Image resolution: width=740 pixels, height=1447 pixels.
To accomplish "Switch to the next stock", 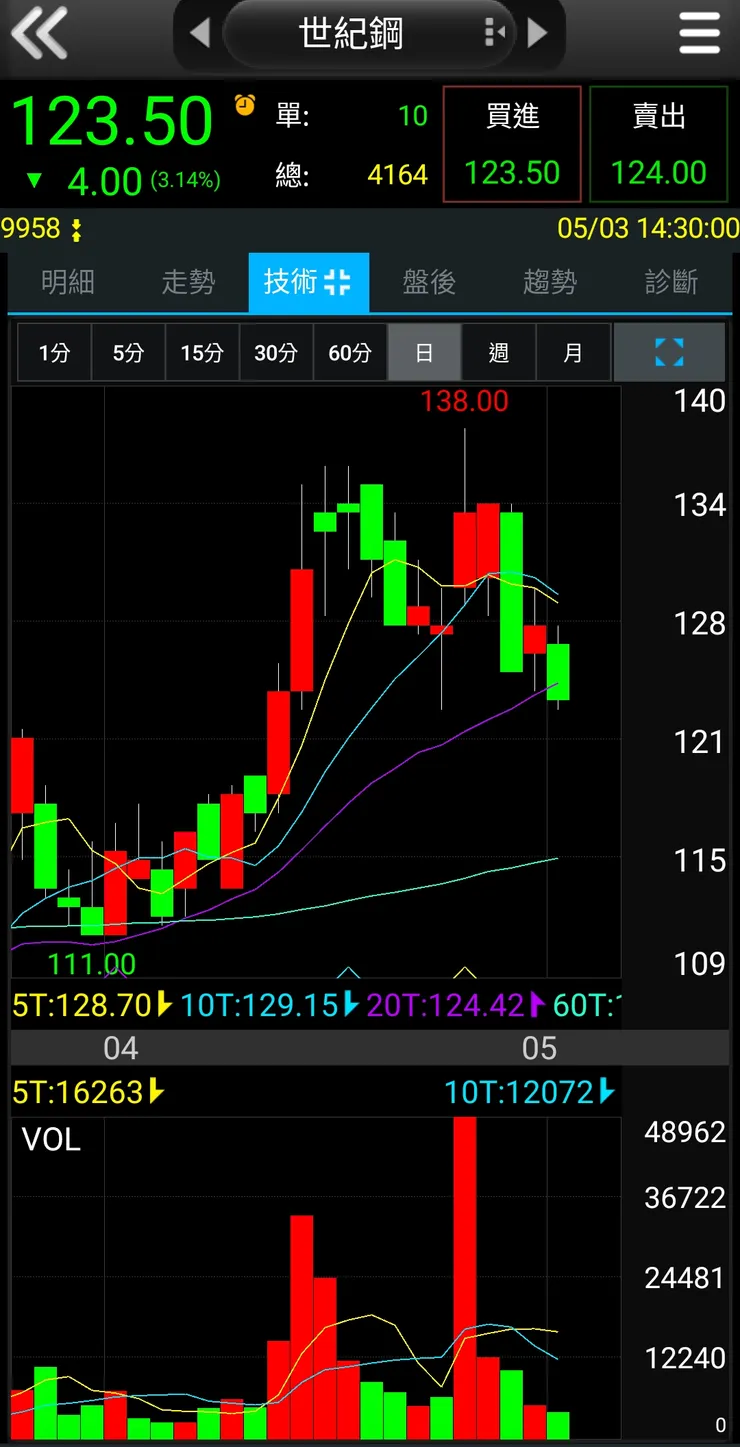I will click(538, 34).
